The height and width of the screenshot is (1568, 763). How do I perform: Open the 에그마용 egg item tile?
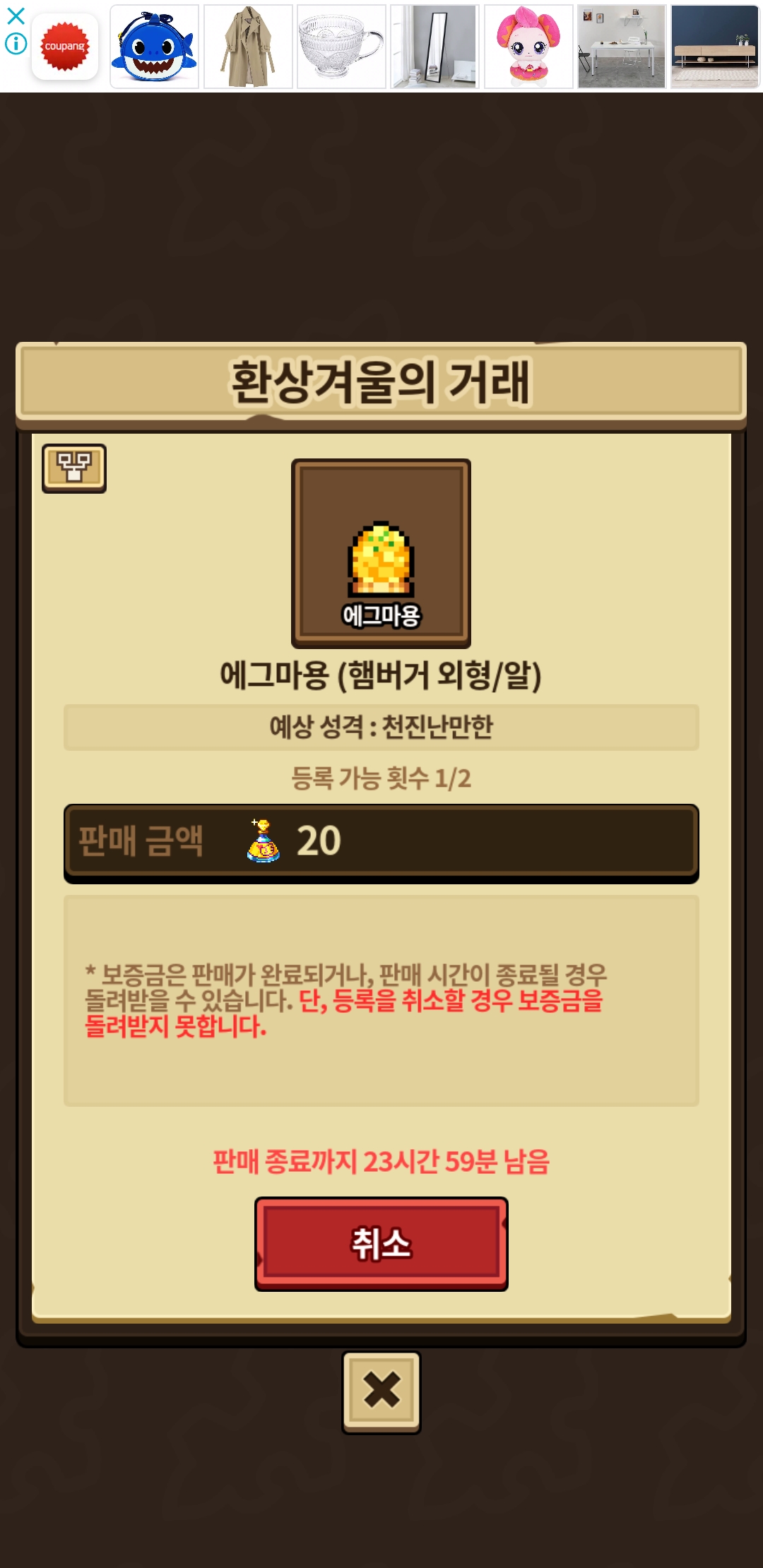381,553
